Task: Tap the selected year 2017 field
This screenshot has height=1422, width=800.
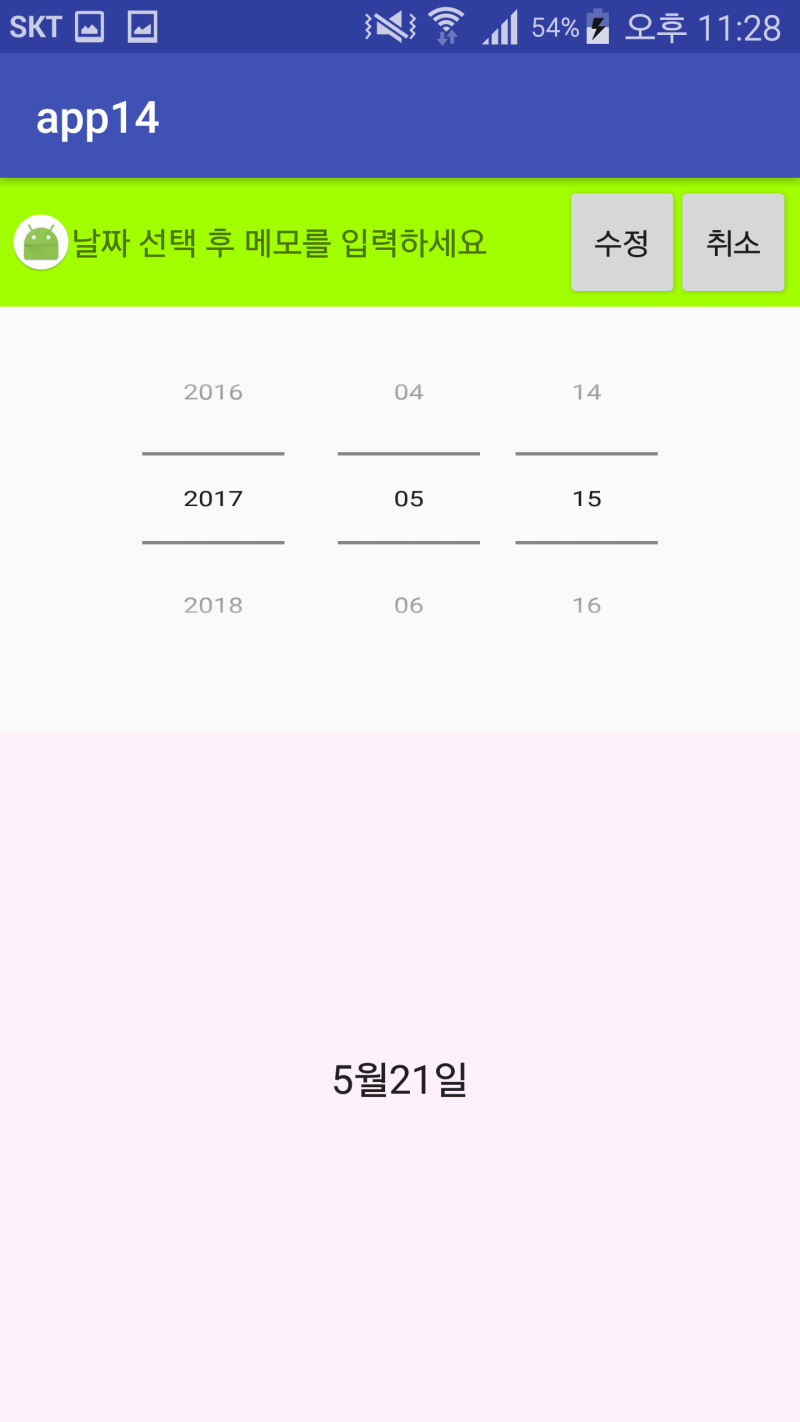Action: point(213,499)
